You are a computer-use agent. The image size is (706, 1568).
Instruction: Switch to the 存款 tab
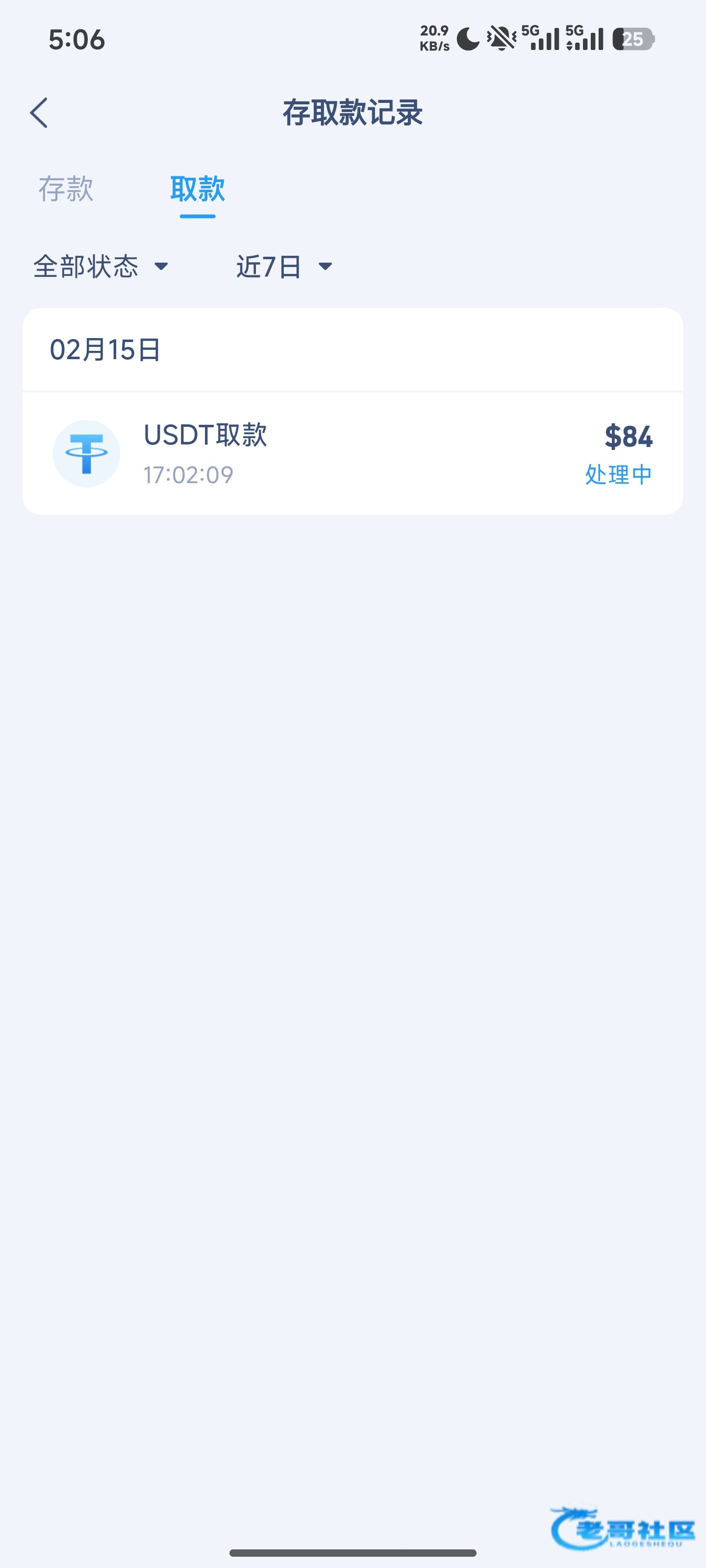(66, 189)
